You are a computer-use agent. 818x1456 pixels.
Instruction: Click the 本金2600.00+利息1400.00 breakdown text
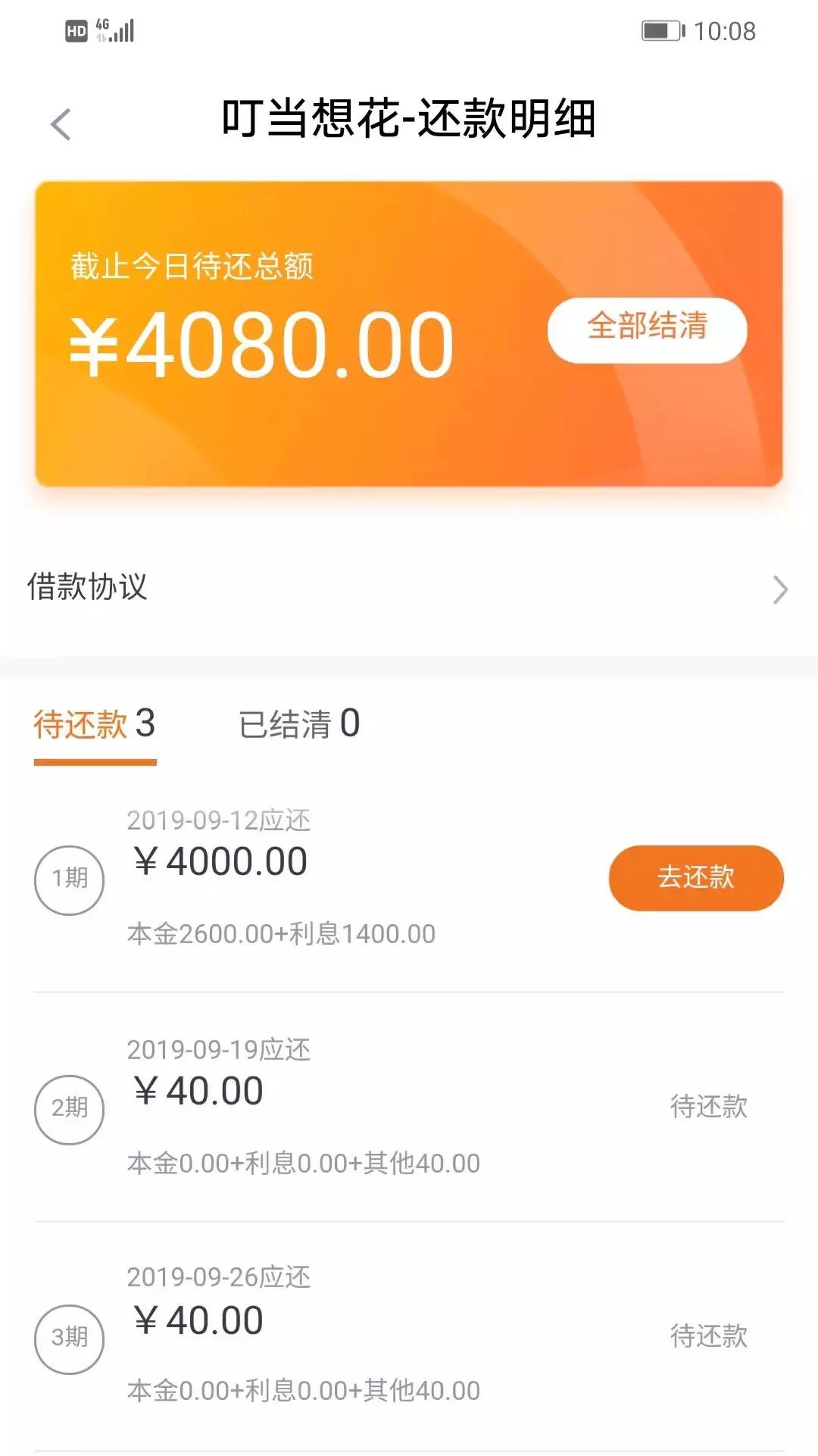click(280, 933)
